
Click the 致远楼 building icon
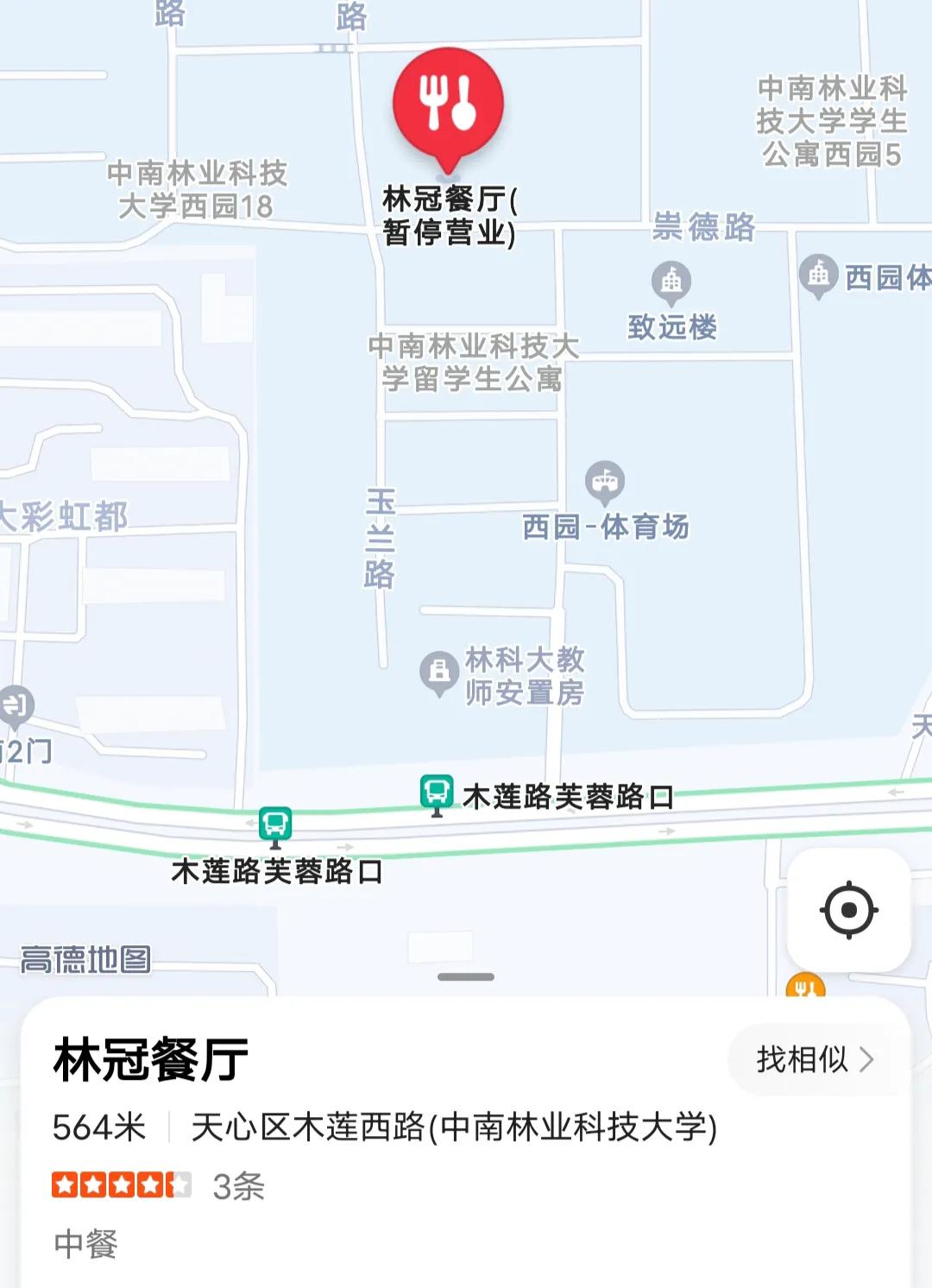(x=672, y=281)
